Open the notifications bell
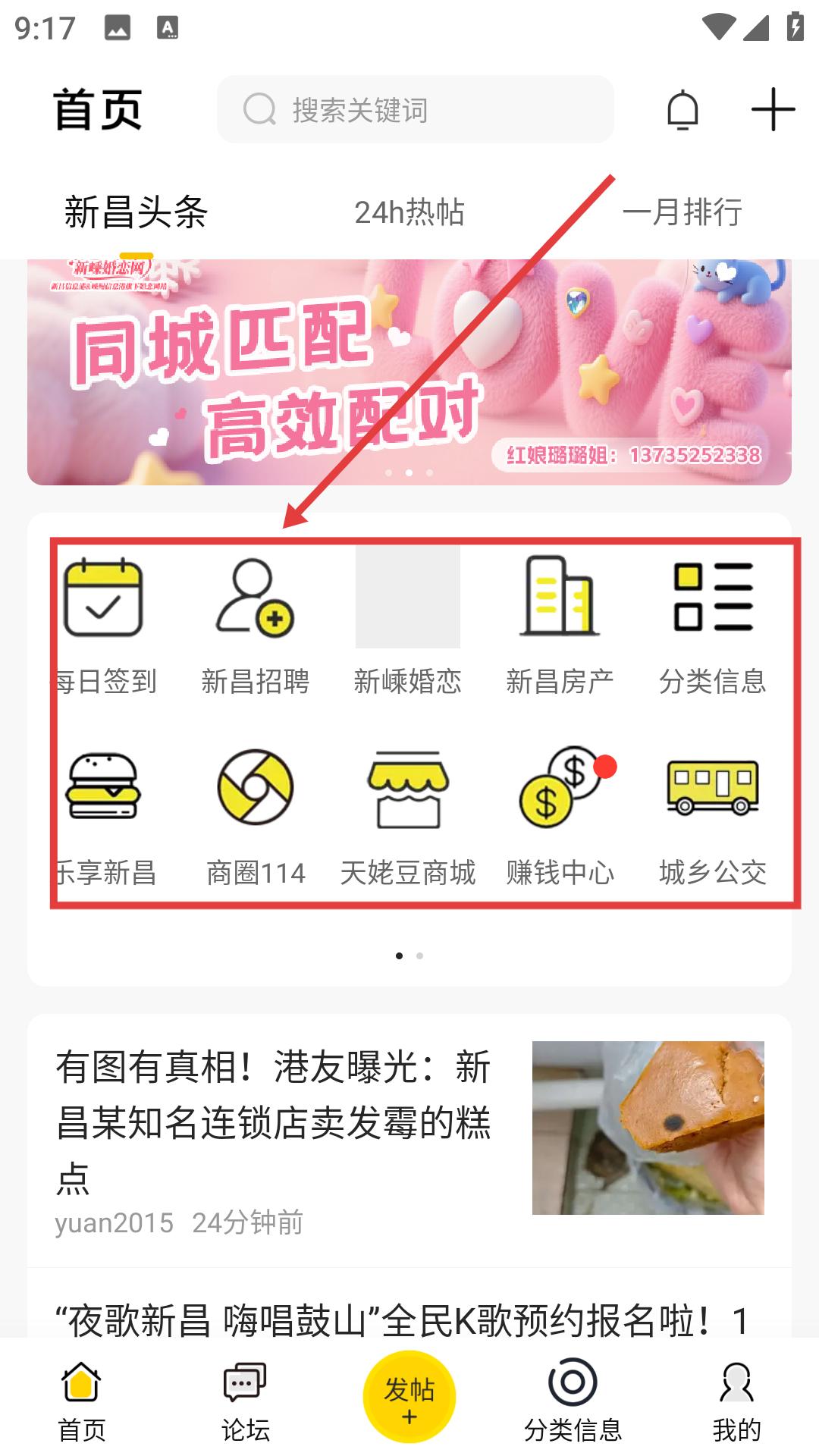This screenshot has height=1456, width=819. (x=682, y=110)
